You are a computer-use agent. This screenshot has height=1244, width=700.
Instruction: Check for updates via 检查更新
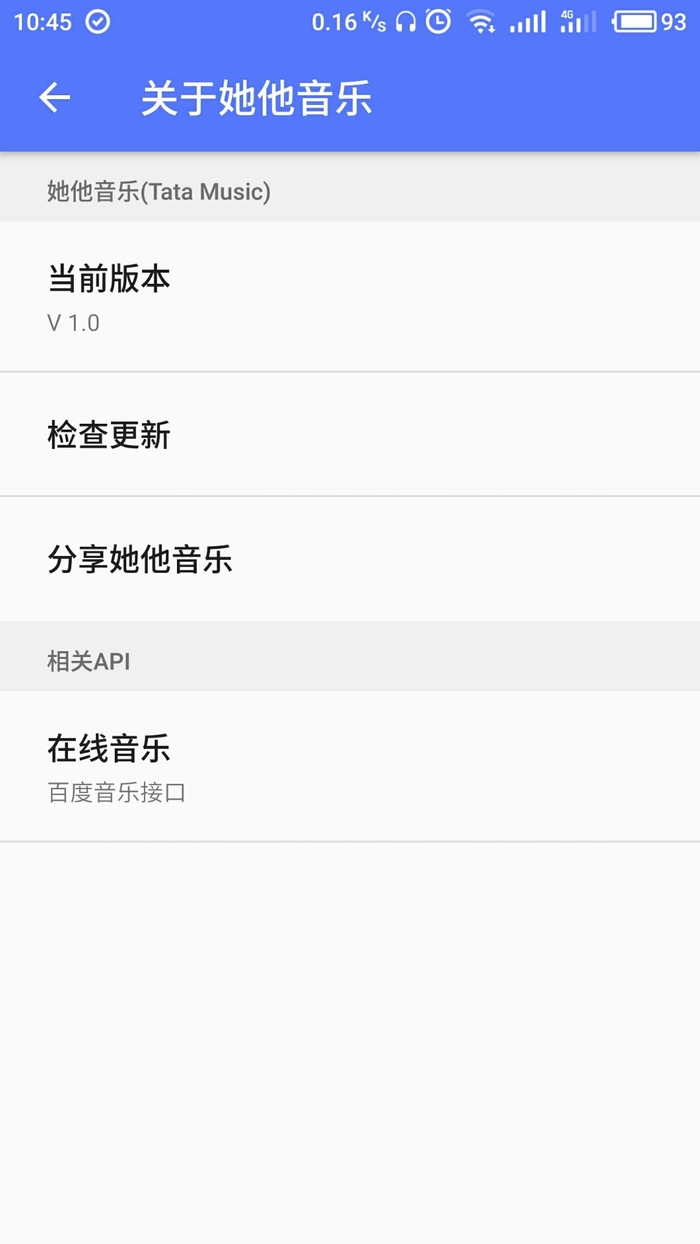pos(350,435)
